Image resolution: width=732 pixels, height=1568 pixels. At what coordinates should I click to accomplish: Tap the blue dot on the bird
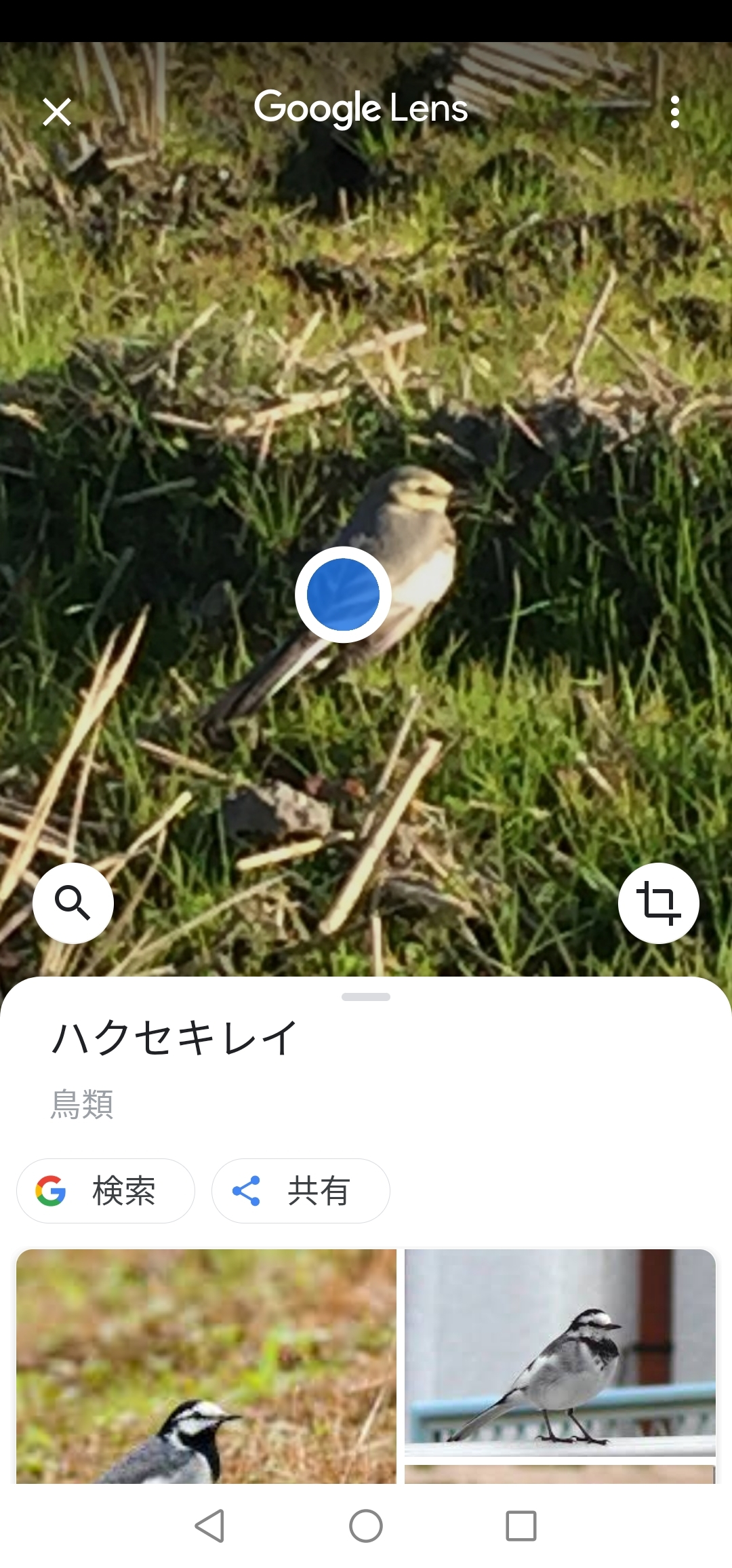click(x=343, y=595)
